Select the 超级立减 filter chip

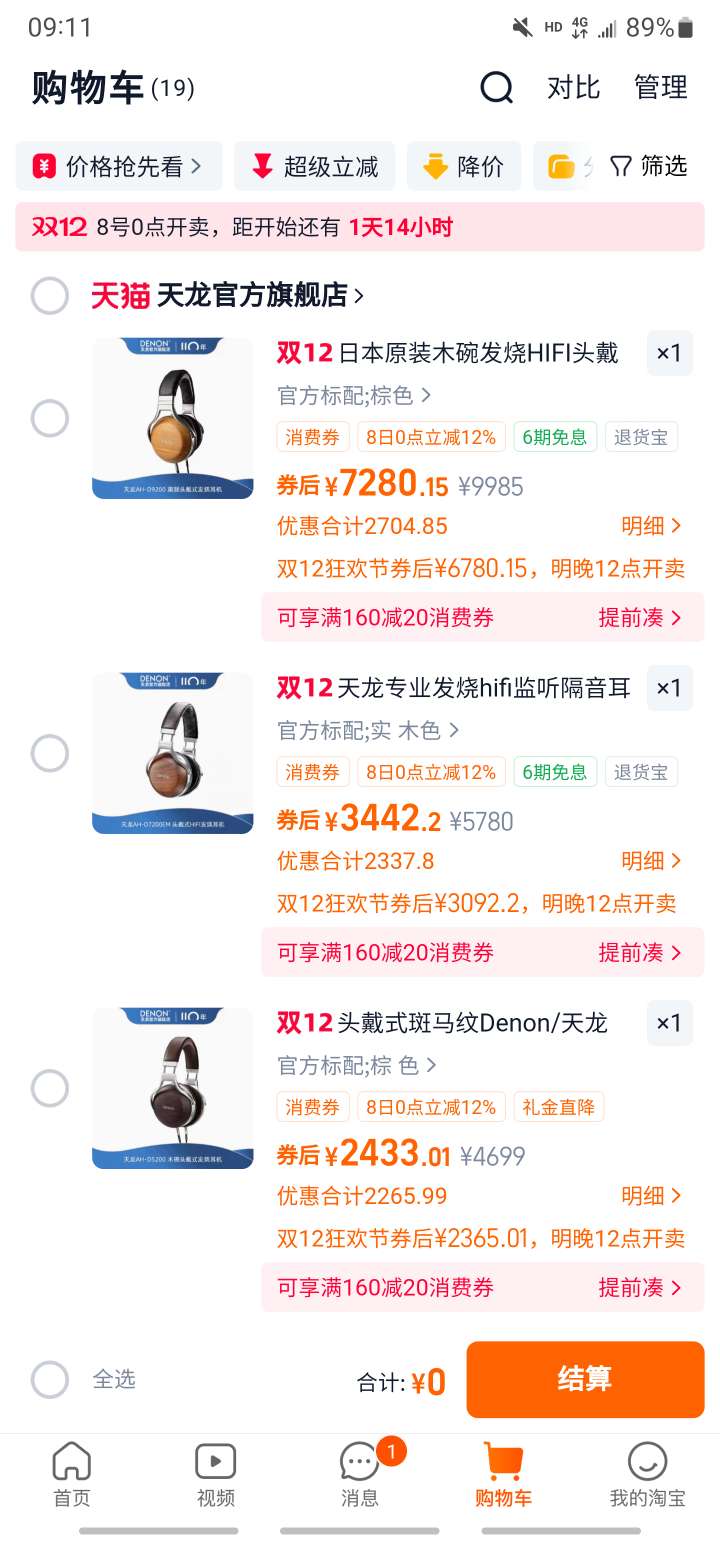[x=315, y=166]
